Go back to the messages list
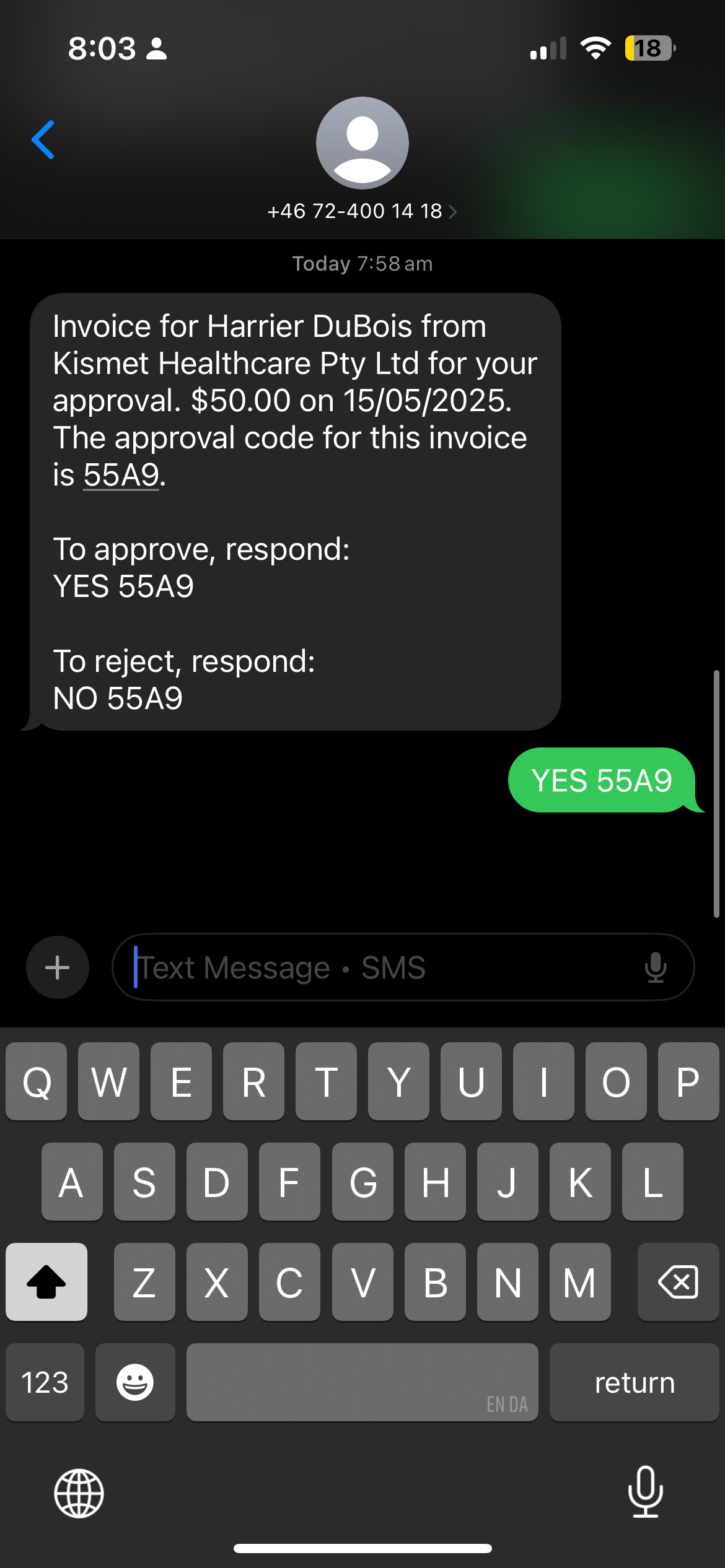Image resolution: width=725 pixels, height=1568 pixels. click(x=43, y=140)
